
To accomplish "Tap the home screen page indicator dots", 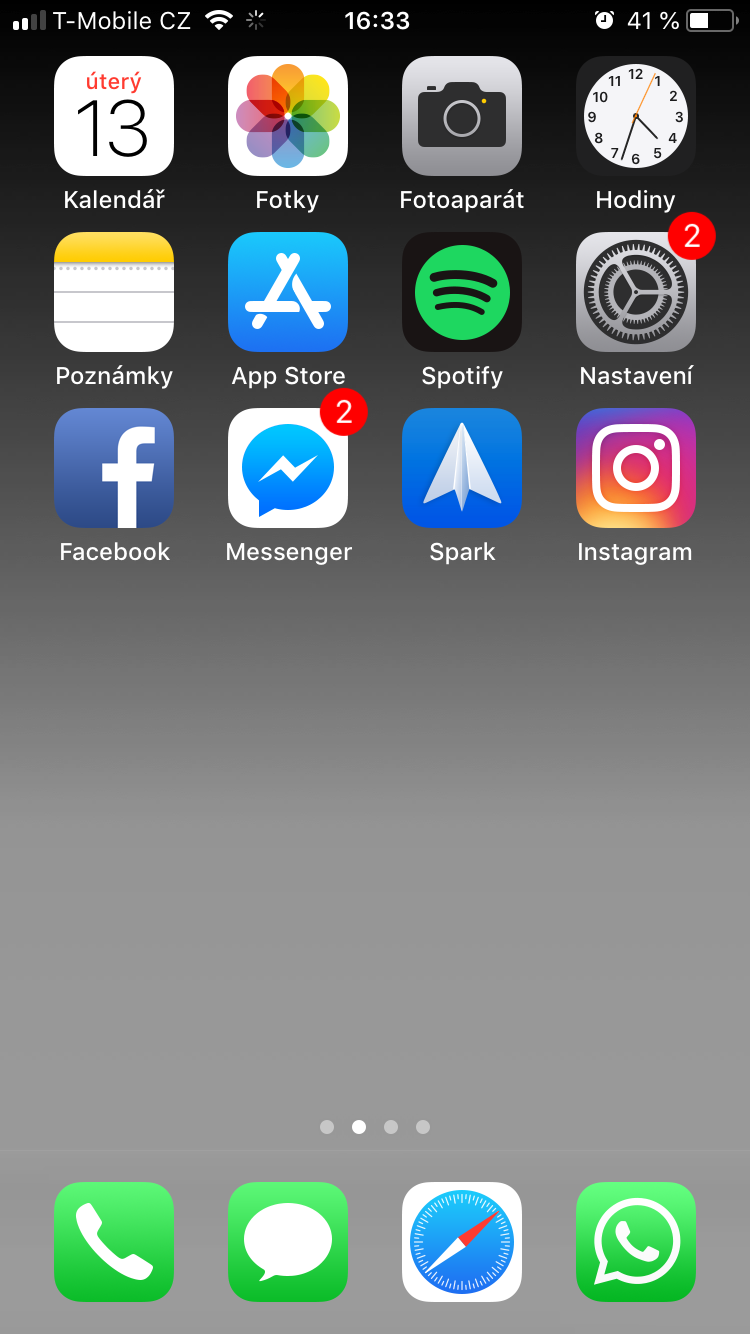I will pyautogui.click(x=375, y=1127).
